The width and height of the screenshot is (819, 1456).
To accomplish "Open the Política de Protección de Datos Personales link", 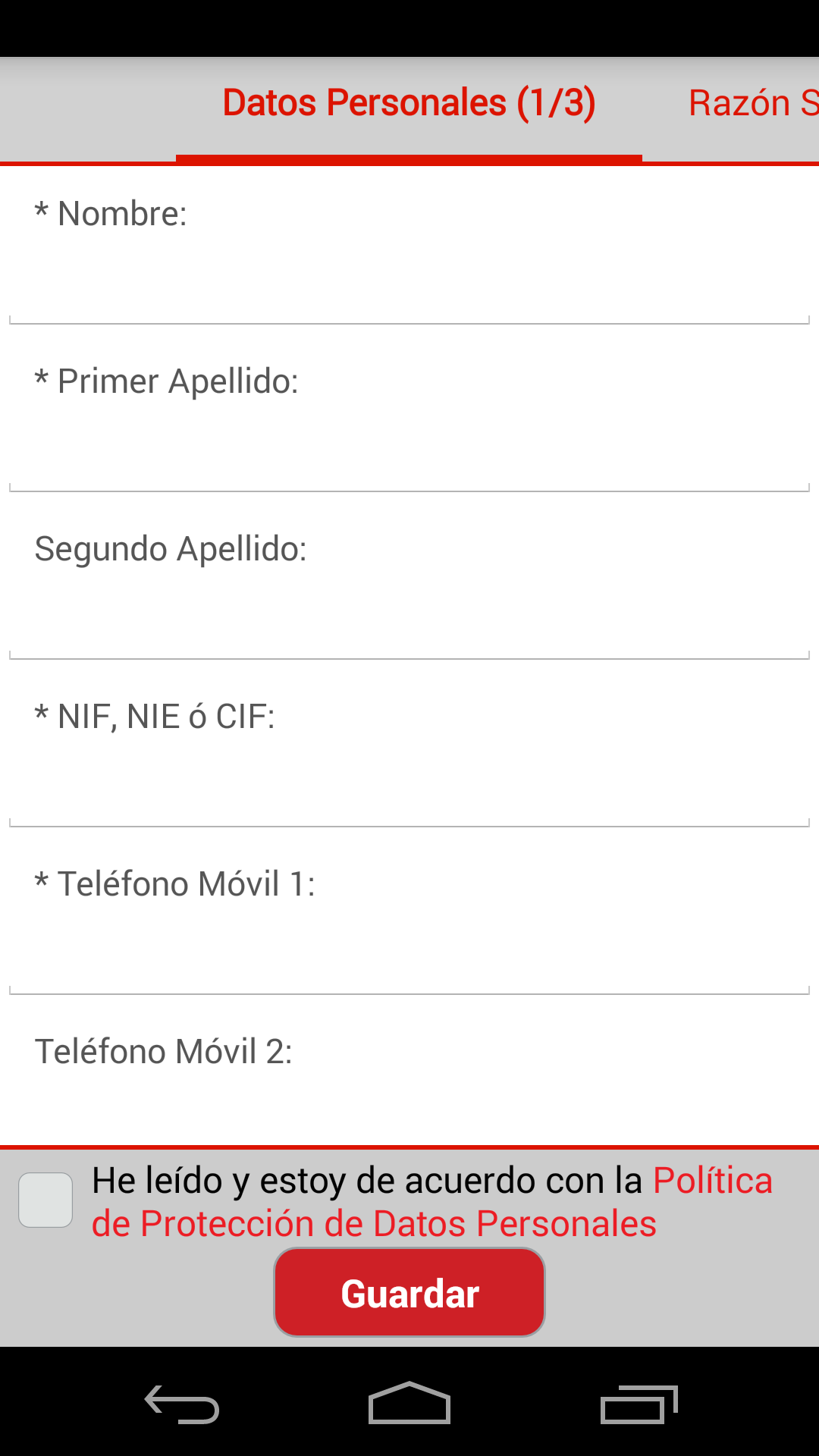I will (432, 1202).
